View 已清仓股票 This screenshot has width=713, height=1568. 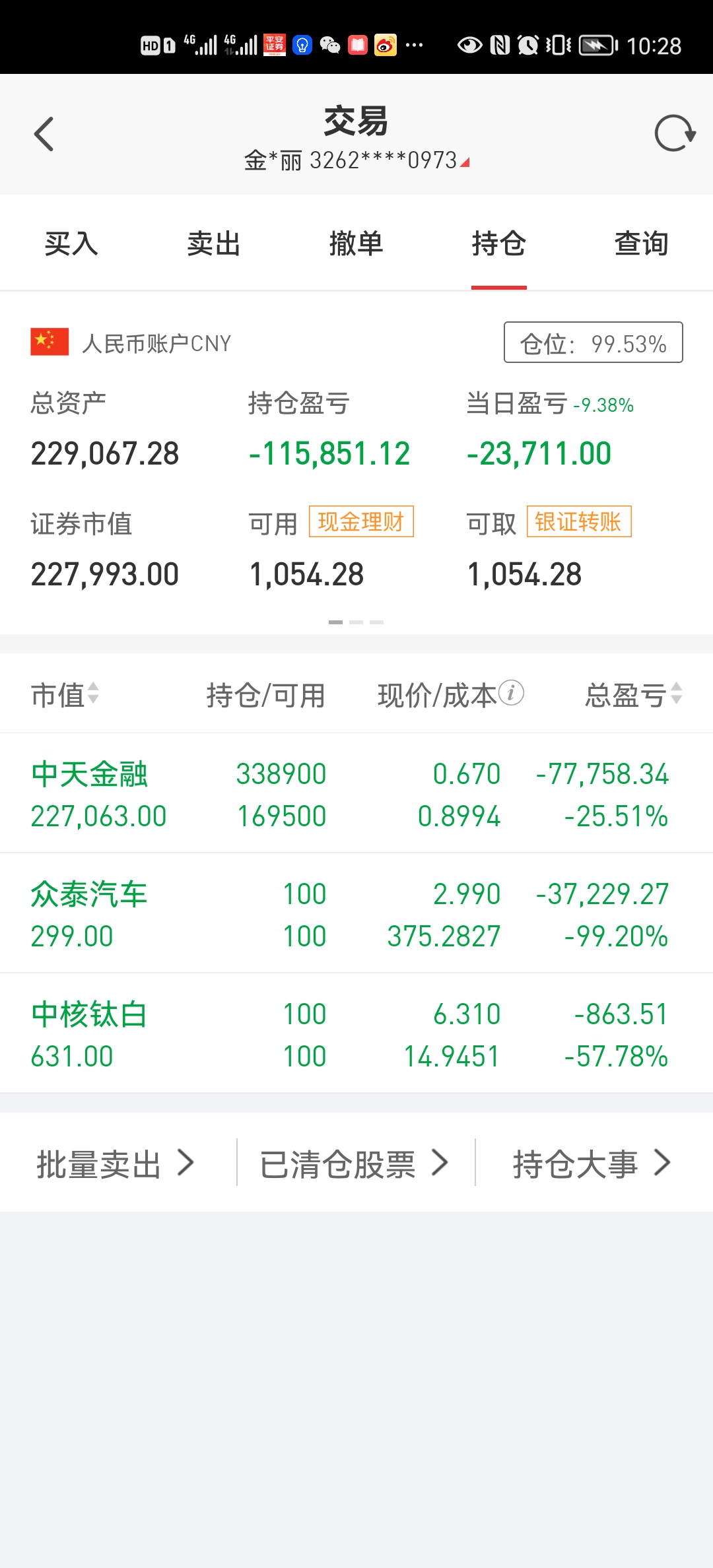(x=355, y=1163)
